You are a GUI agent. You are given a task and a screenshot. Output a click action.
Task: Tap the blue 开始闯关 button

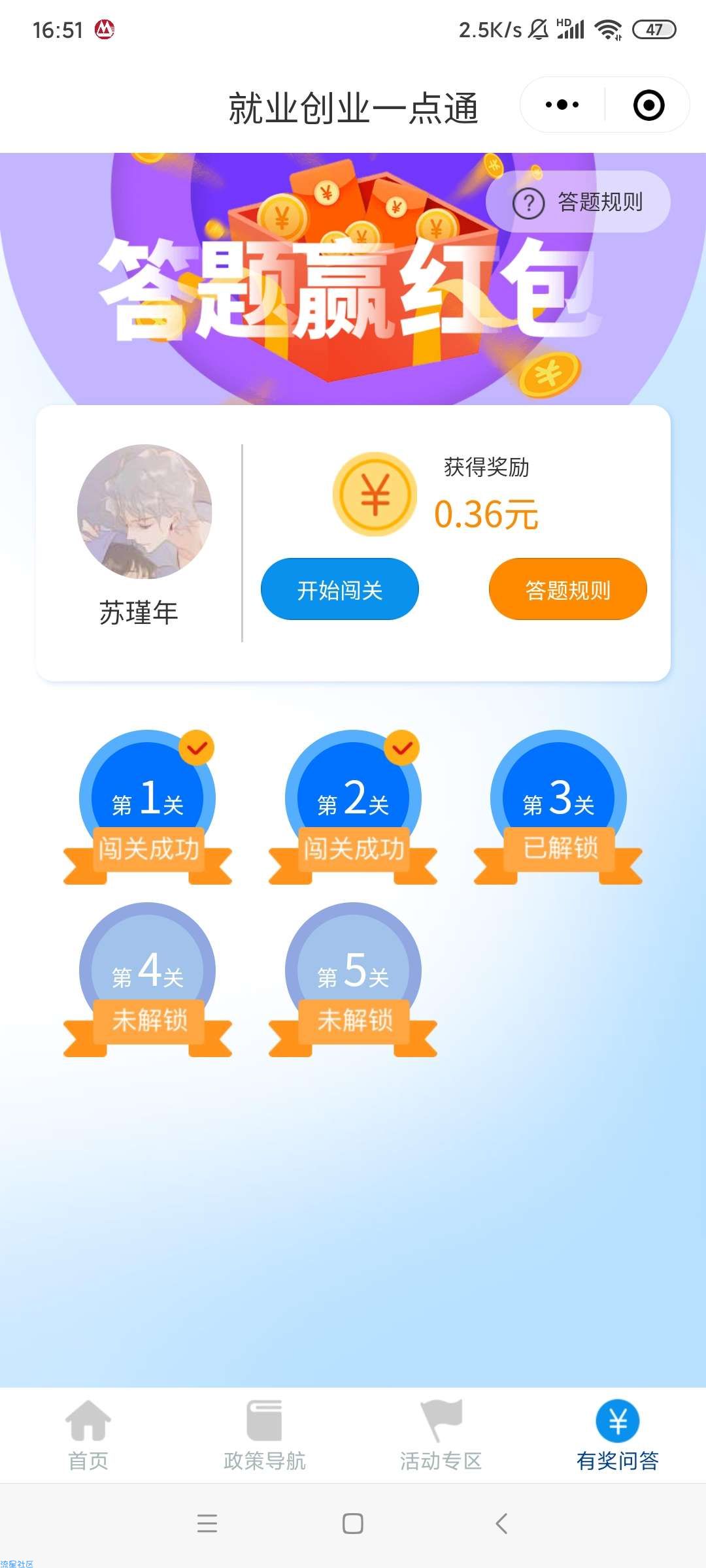coord(339,589)
